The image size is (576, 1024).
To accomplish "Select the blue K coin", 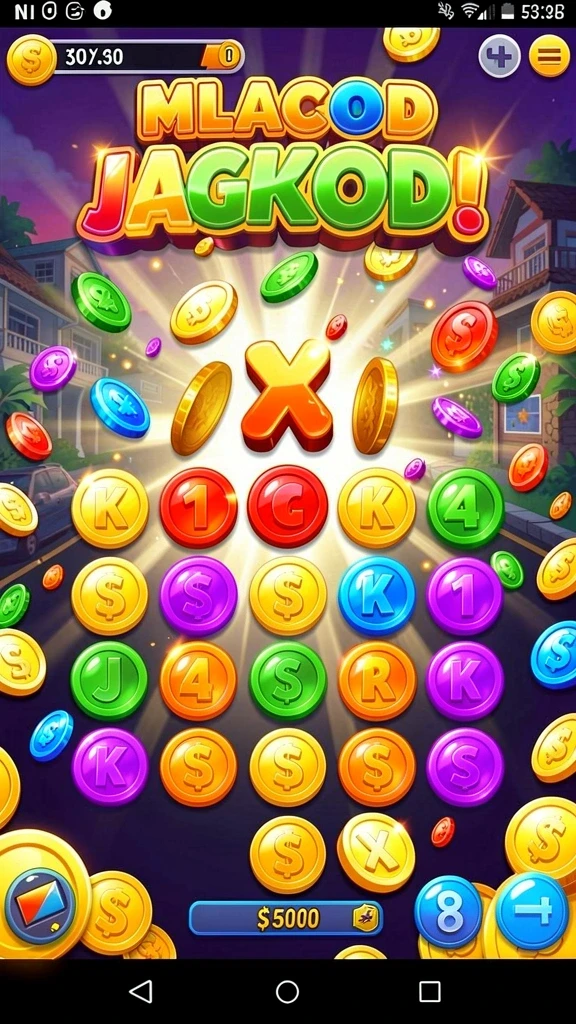I will tap(376, 596).
